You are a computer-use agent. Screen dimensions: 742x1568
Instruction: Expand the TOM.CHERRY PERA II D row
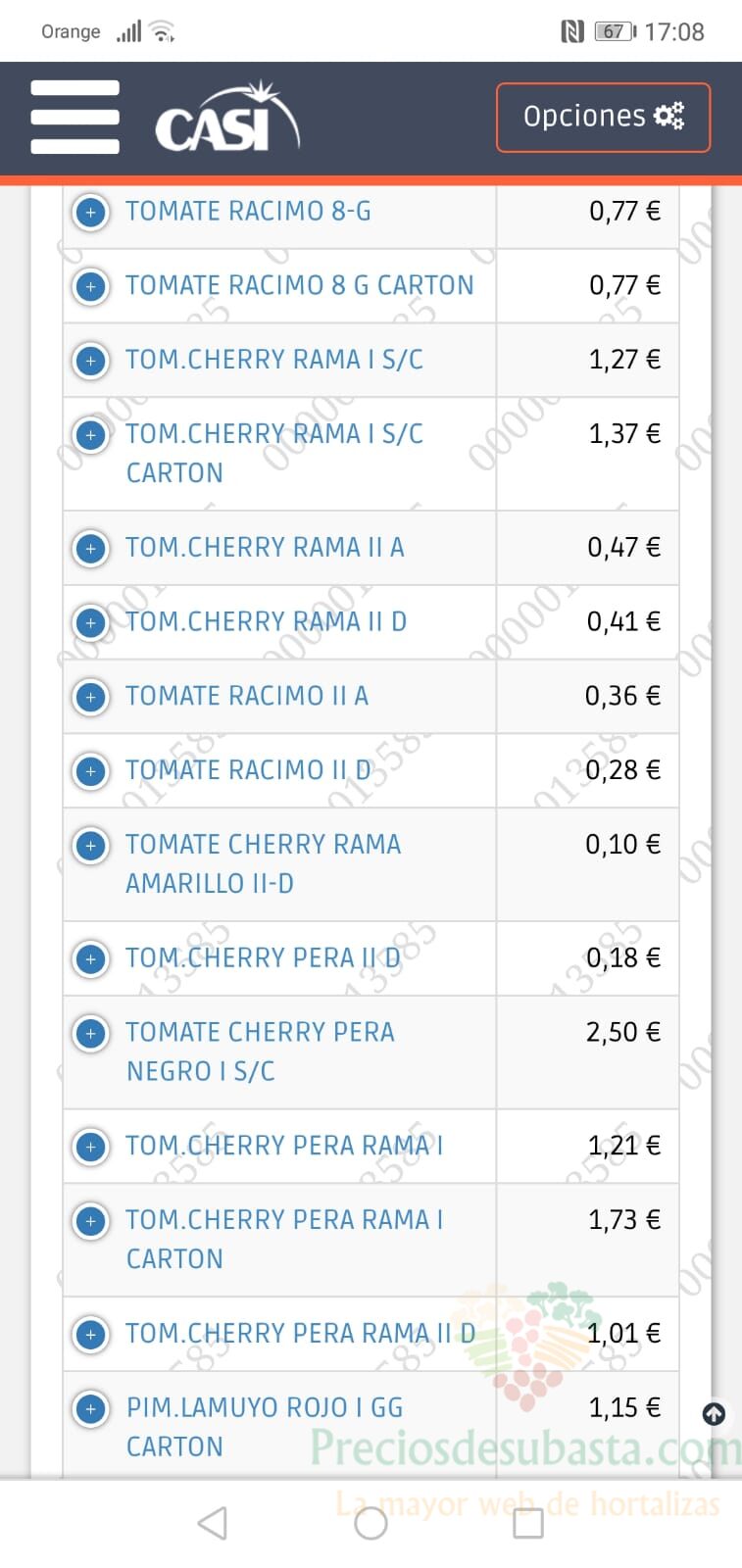(91, 958)
